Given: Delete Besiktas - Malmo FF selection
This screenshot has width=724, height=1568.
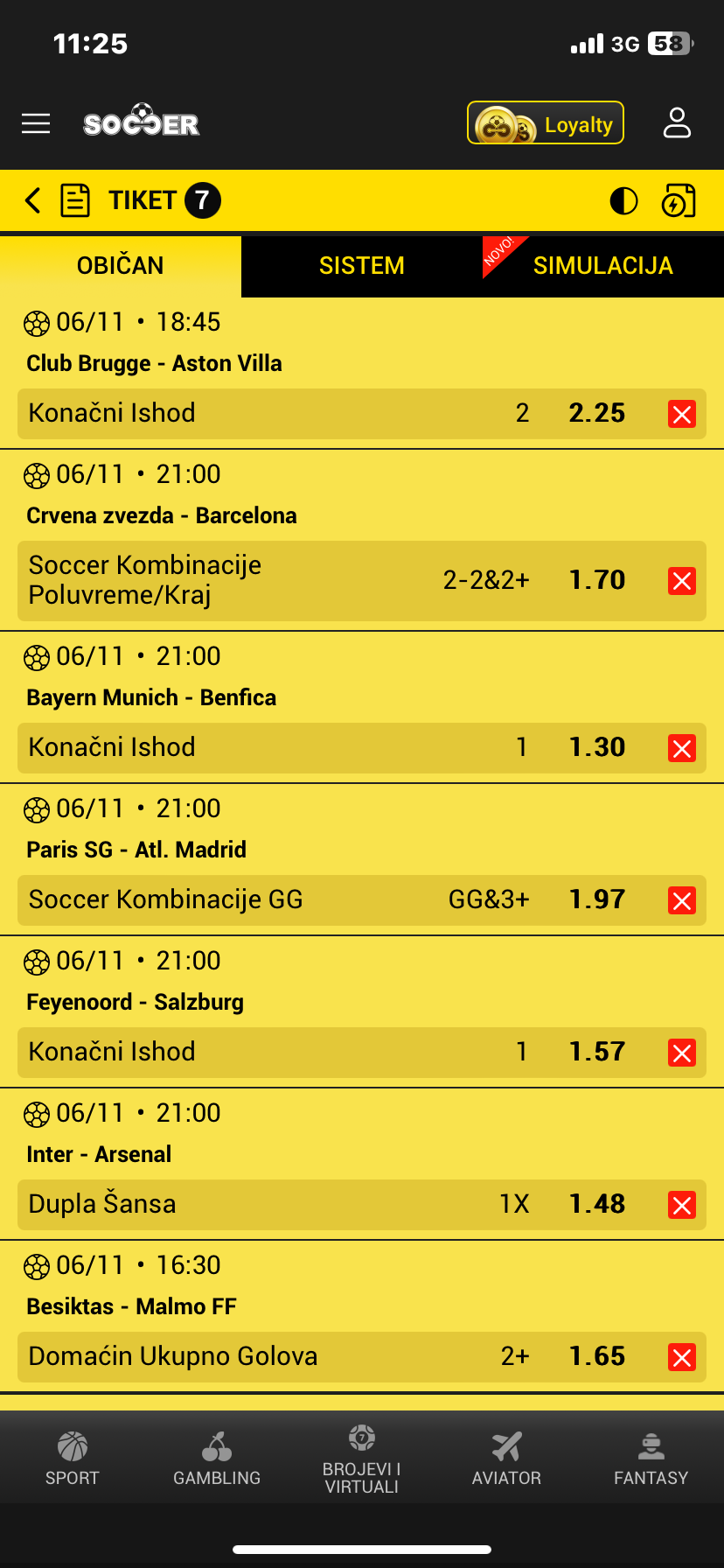Looking at the screenshot, I should [682, 1357].
